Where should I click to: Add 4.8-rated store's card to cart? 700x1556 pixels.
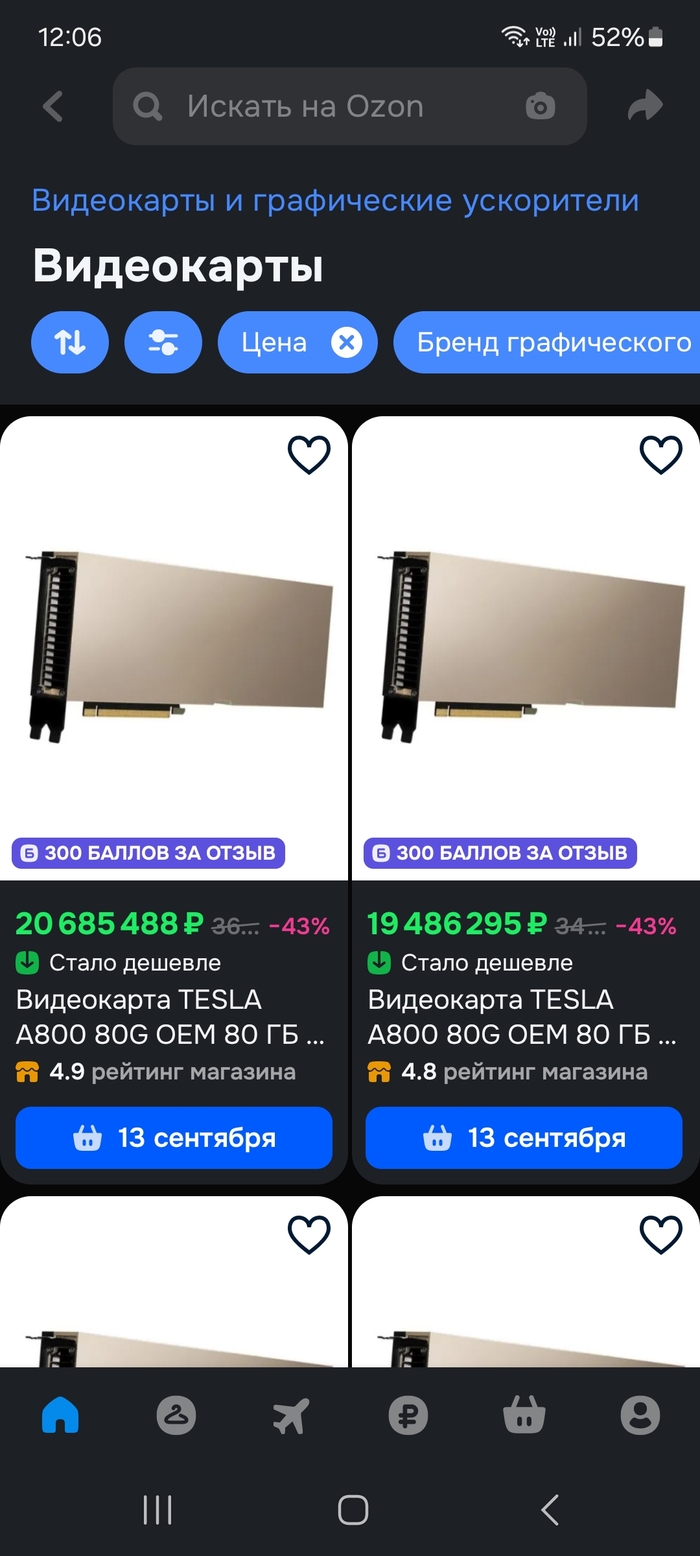pos(524,1138)
